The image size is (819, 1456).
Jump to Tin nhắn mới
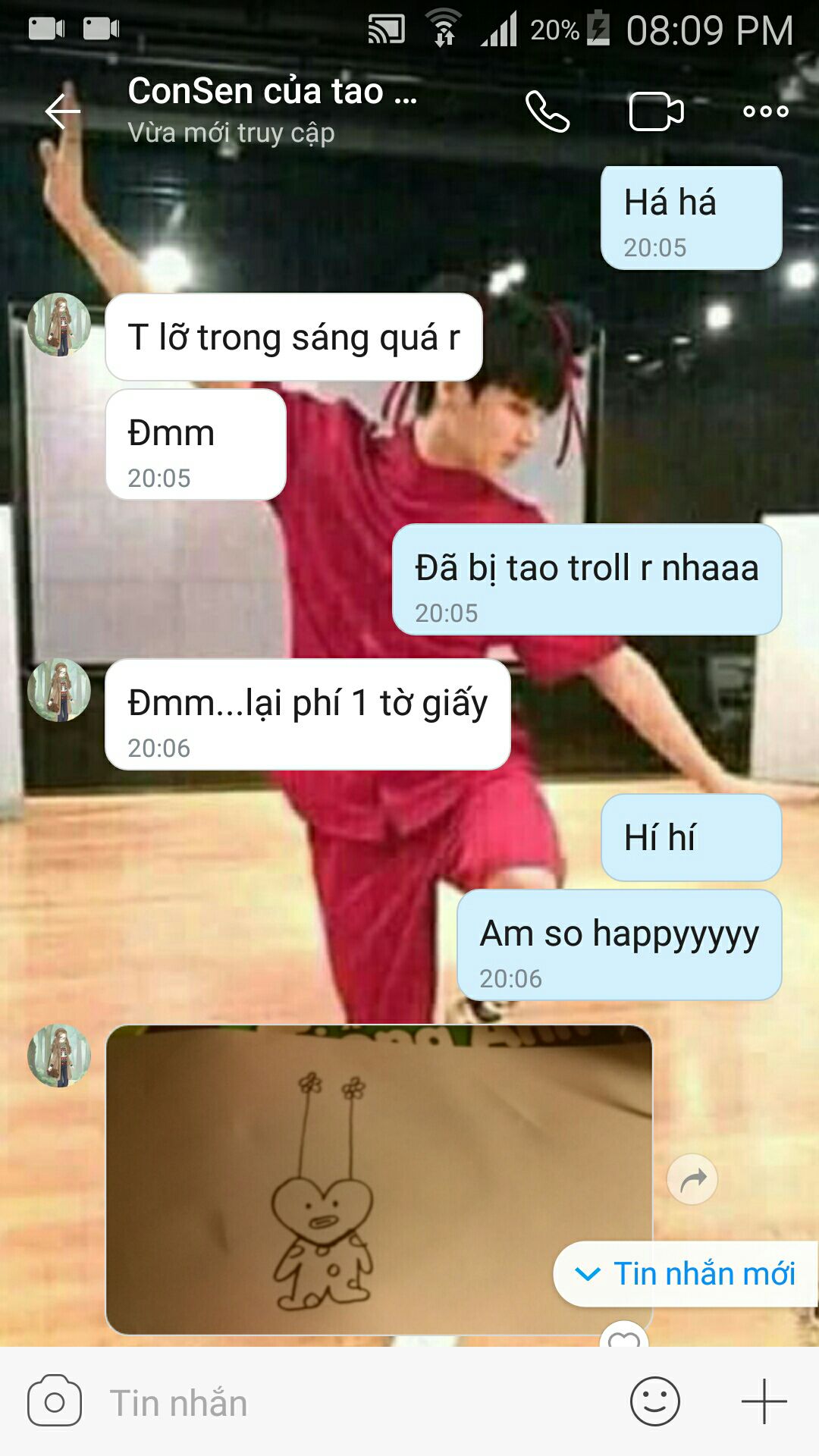pyautogui.click(x=687, y=1274)
